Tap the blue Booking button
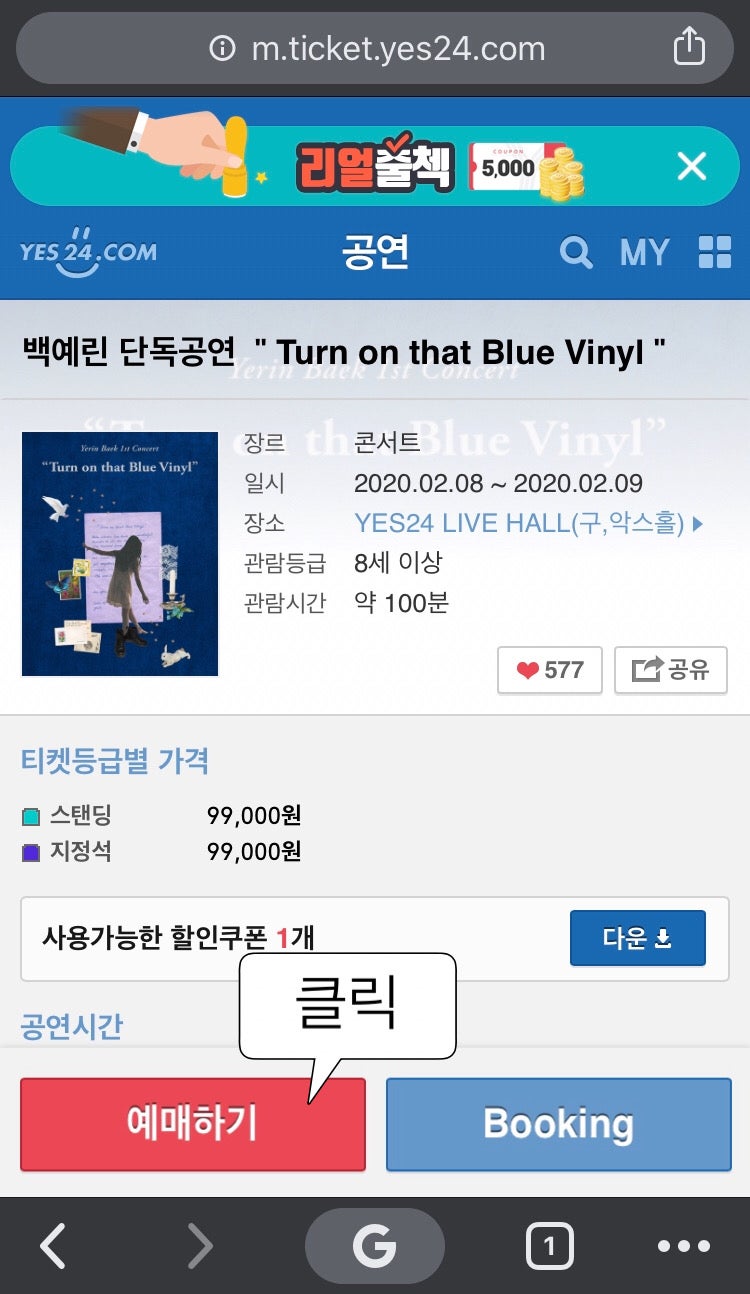The height and width of the screenshot is (1294, 750). tap(559, 1124)
